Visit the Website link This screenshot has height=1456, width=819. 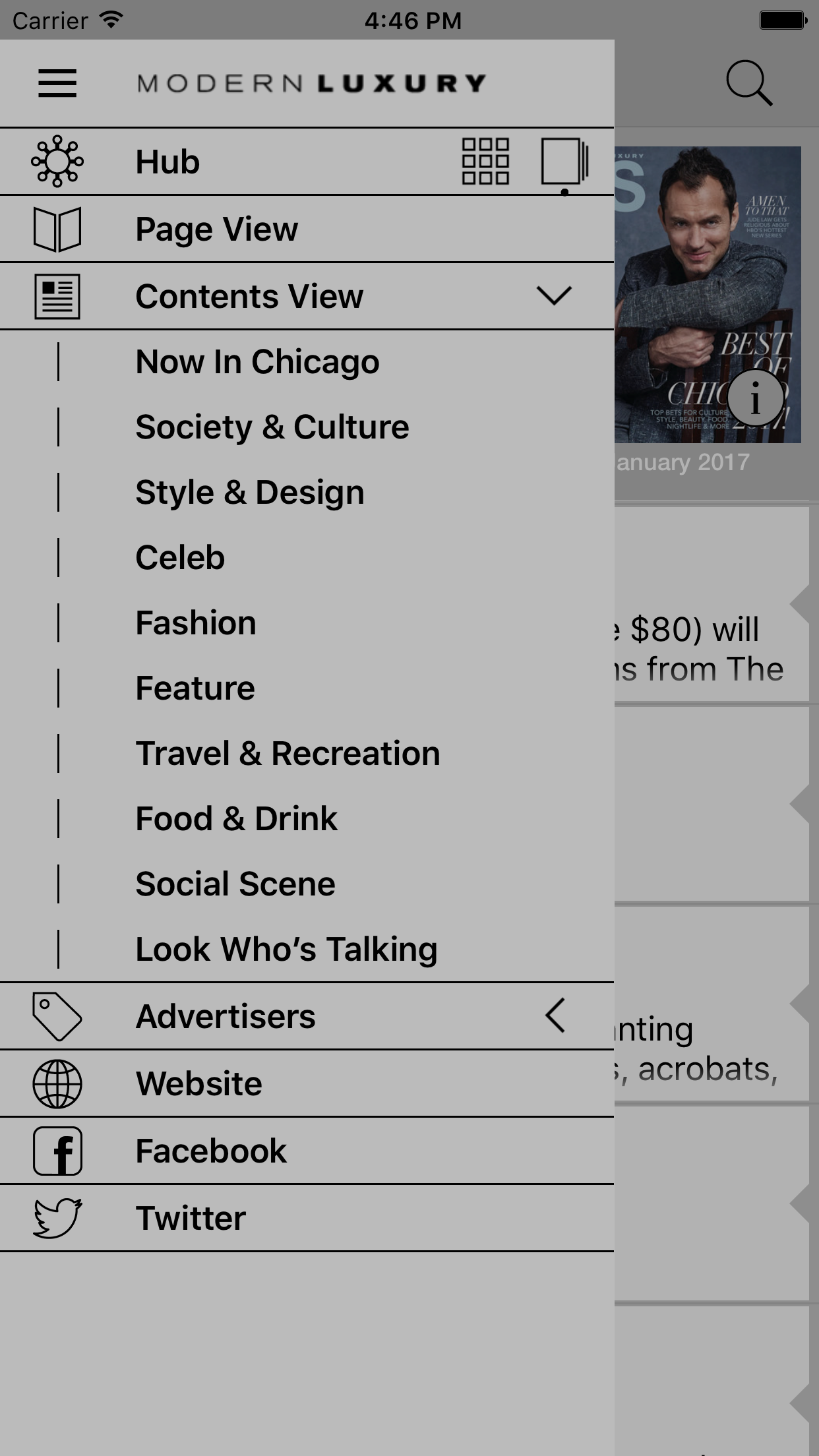pos(307,1083)
